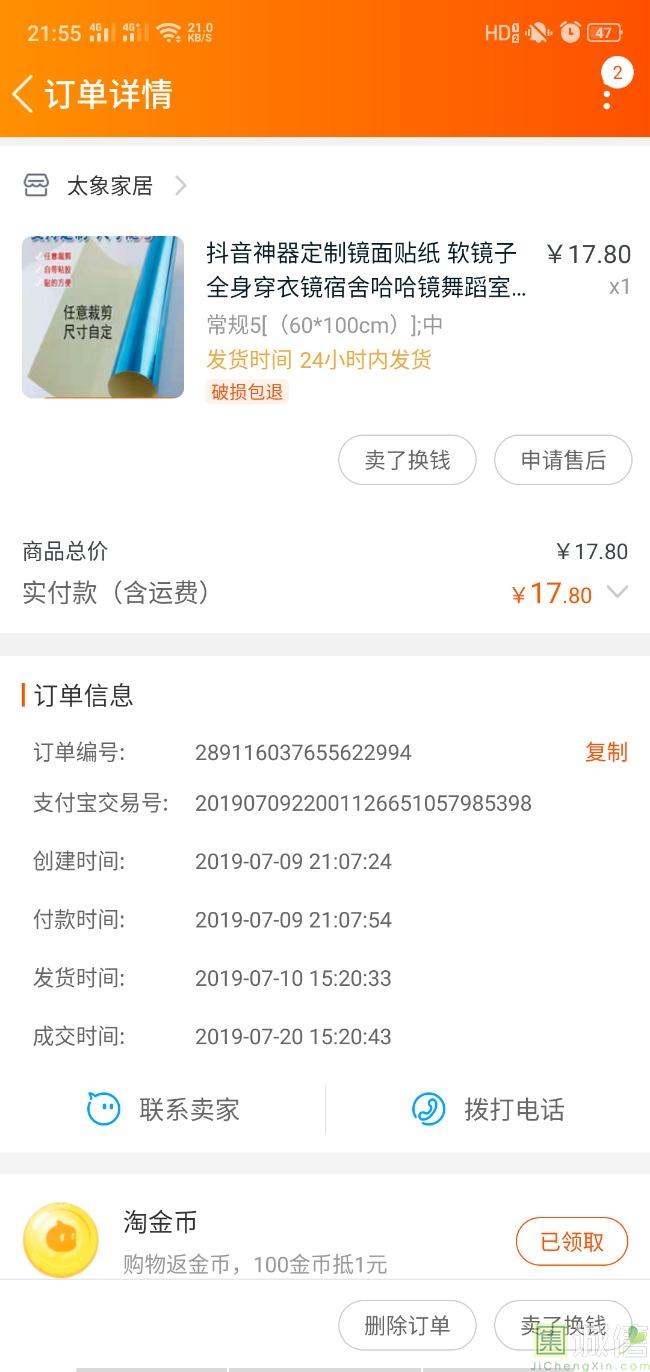Contact the seller via 联系卖家
Image resolution: width=650 pixels, height=1372 pixels.
click(163, 1109)
